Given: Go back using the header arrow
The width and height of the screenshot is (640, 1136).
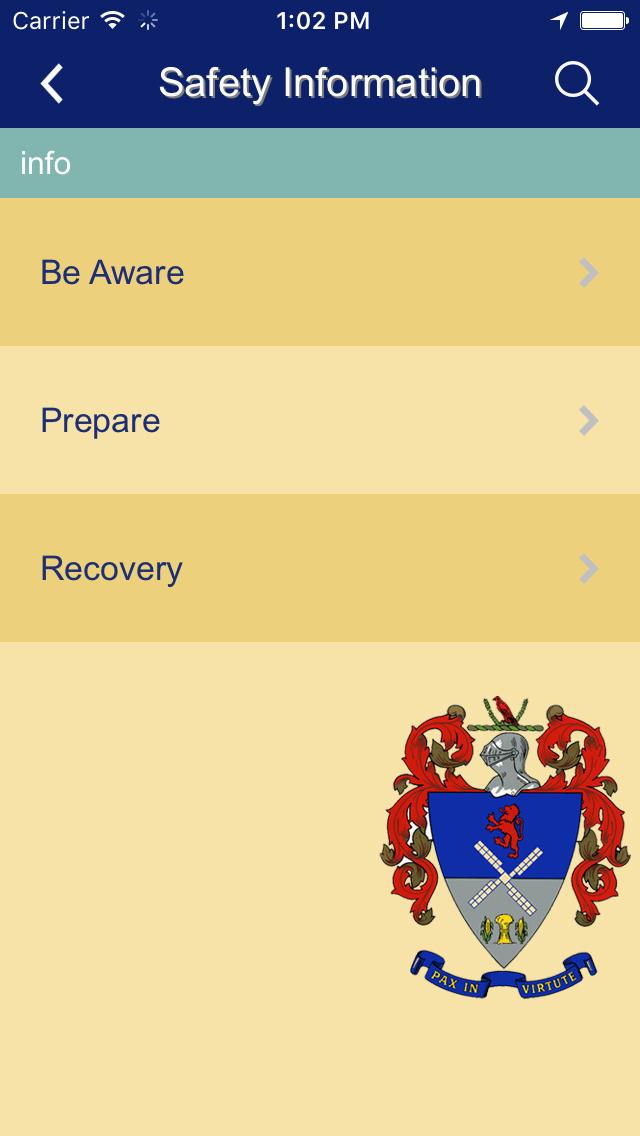Looking at the screenshot, I should point(52,84).
